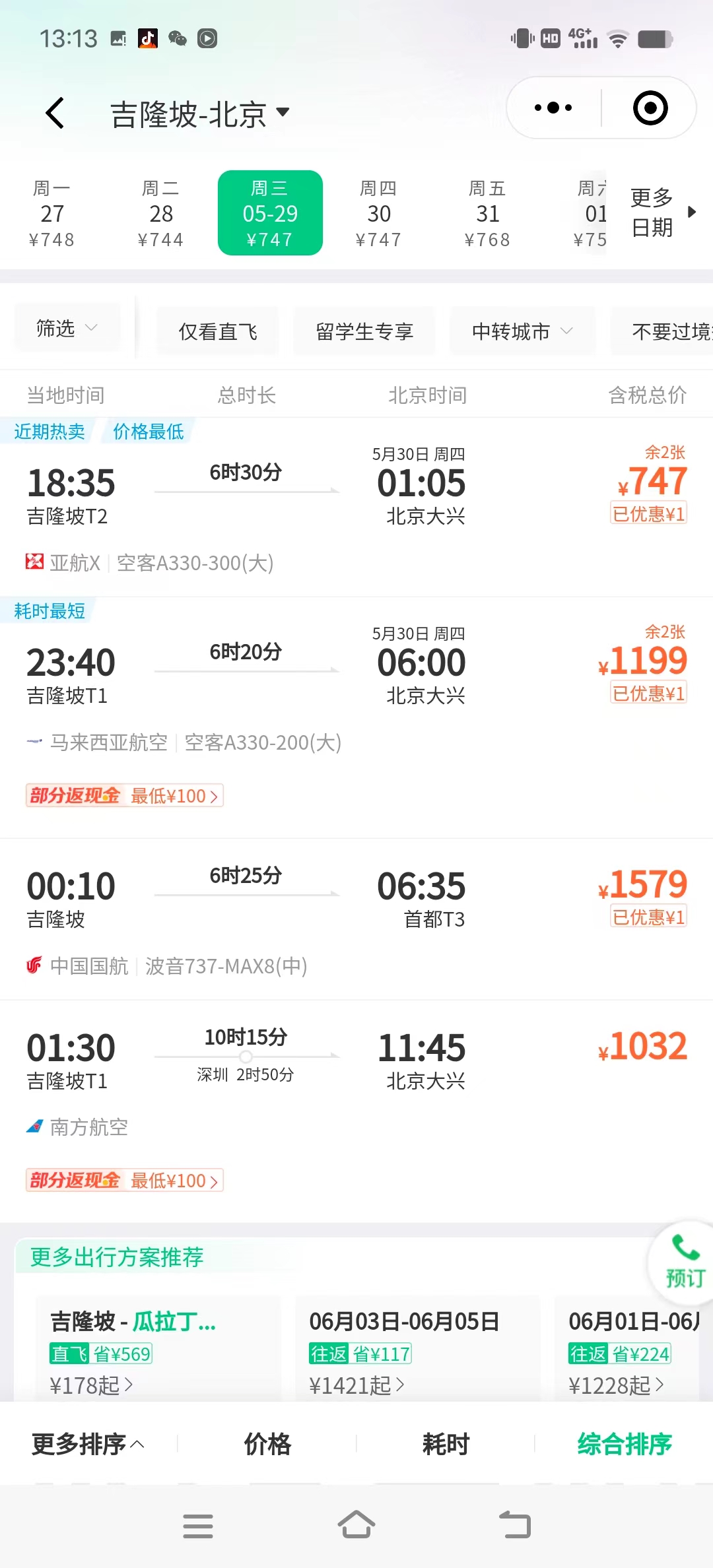
Task: Enable the 仅看直飞 filter chip
Action: click(218, 331)
